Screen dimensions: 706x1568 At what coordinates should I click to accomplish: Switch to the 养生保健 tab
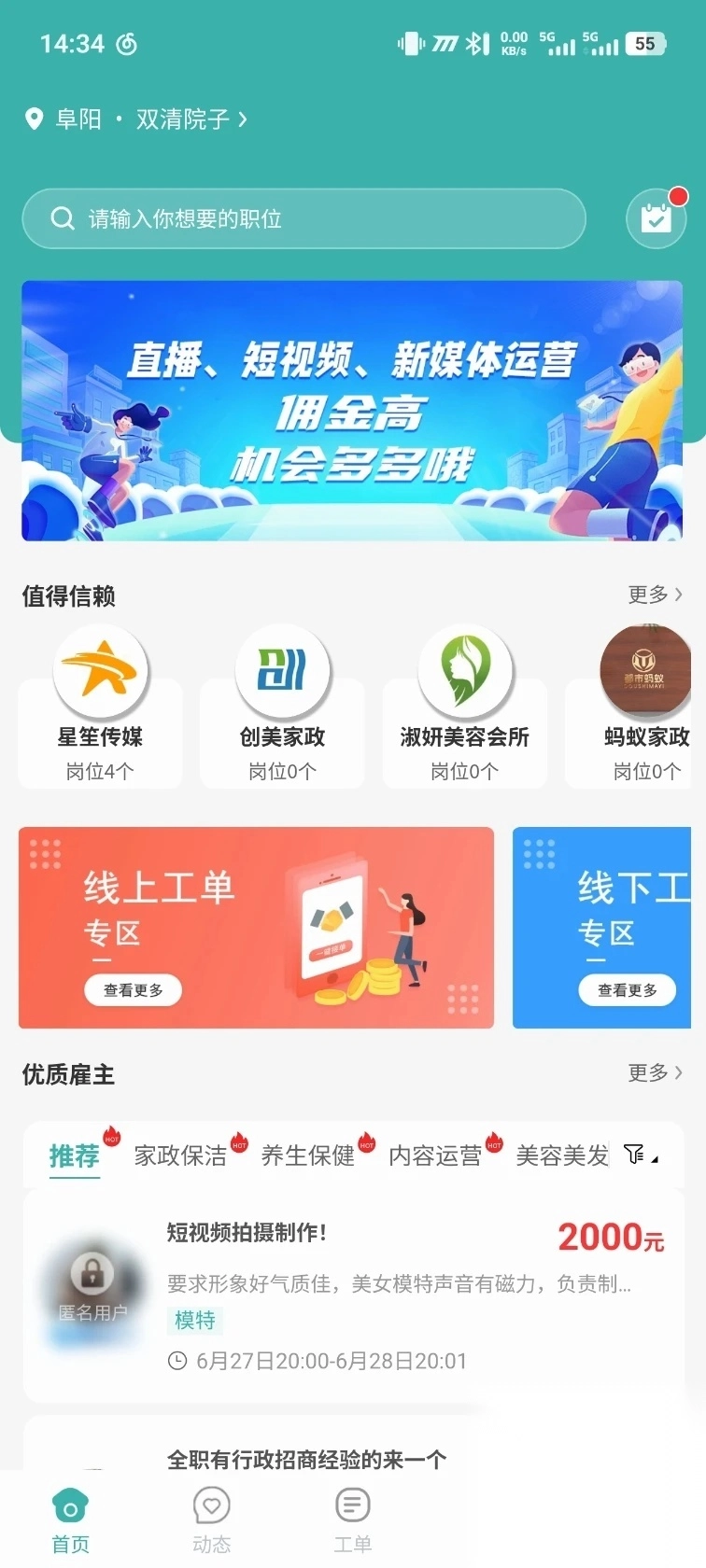[308, 1156]
